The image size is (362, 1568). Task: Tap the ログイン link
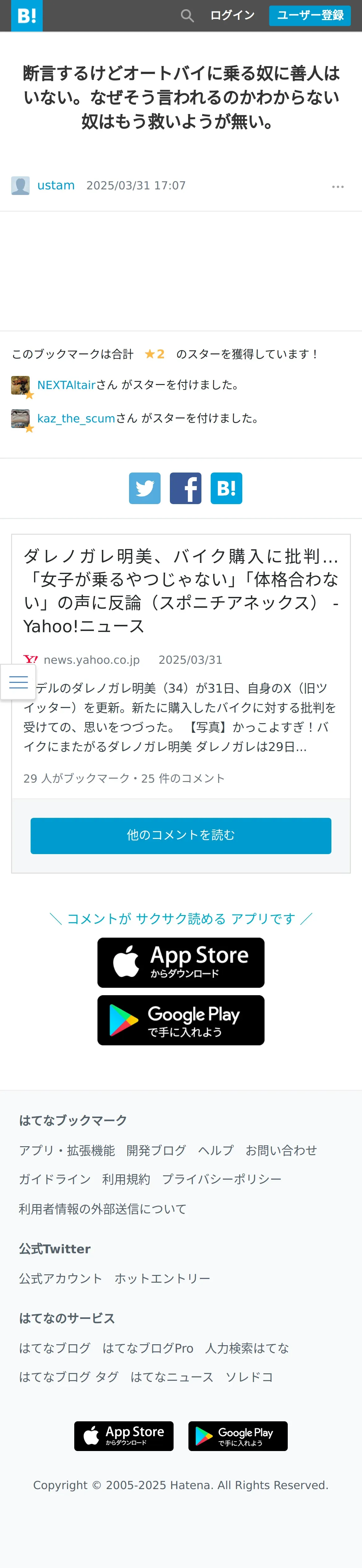pos(232,15)
